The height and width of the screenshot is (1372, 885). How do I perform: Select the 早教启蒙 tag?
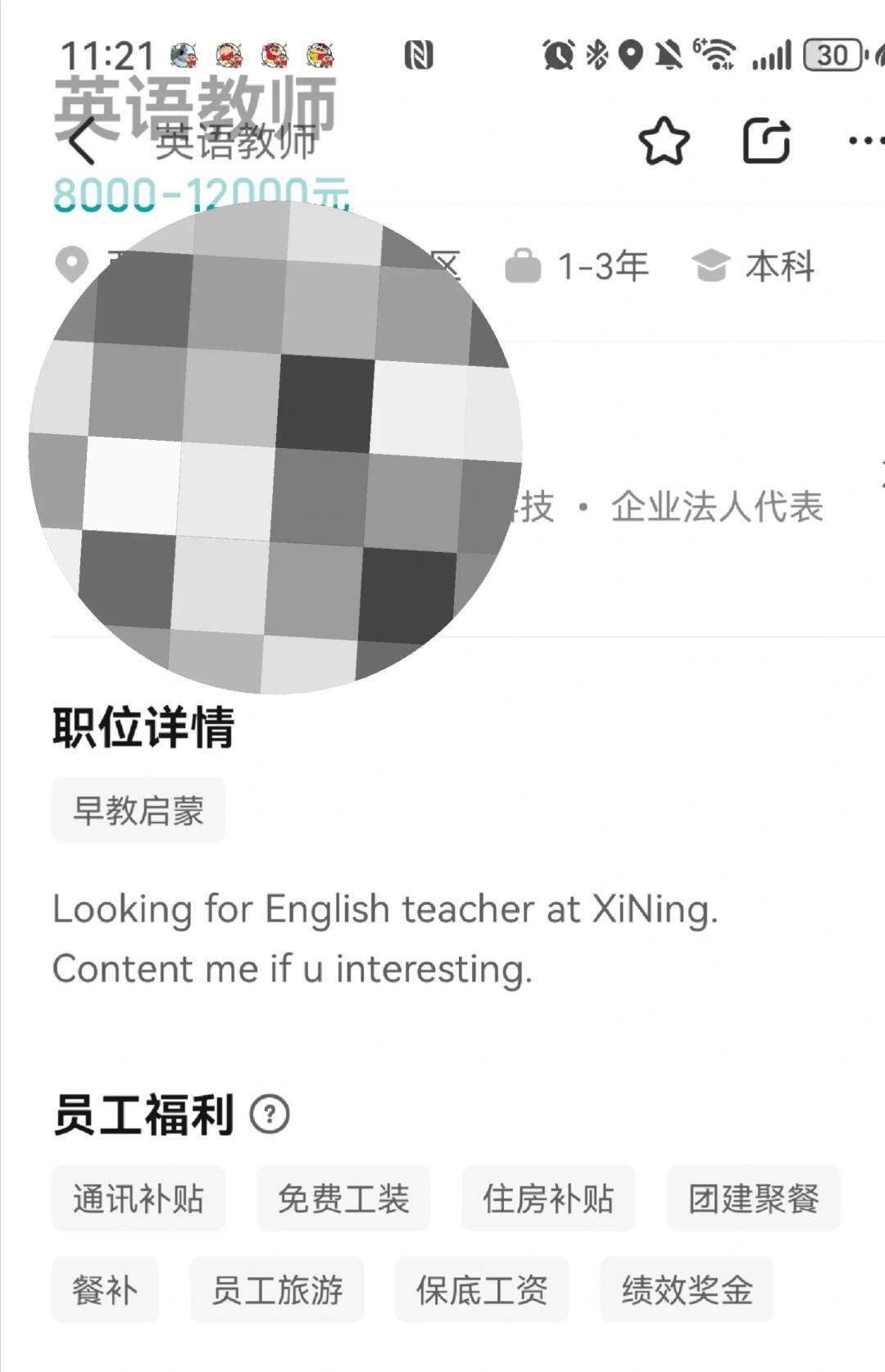(138, 808)
